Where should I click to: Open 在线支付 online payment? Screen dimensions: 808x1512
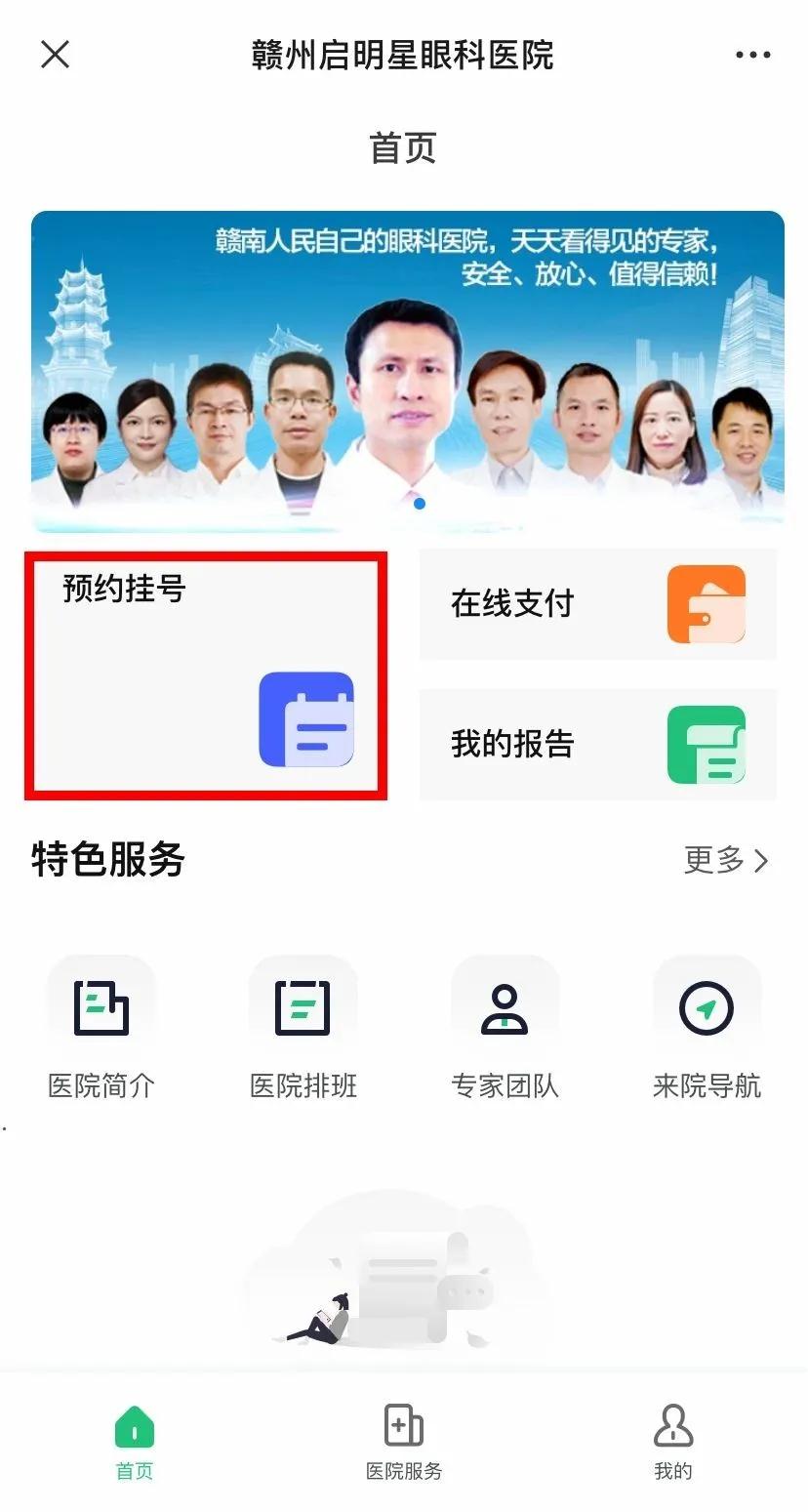pos(597,604)
